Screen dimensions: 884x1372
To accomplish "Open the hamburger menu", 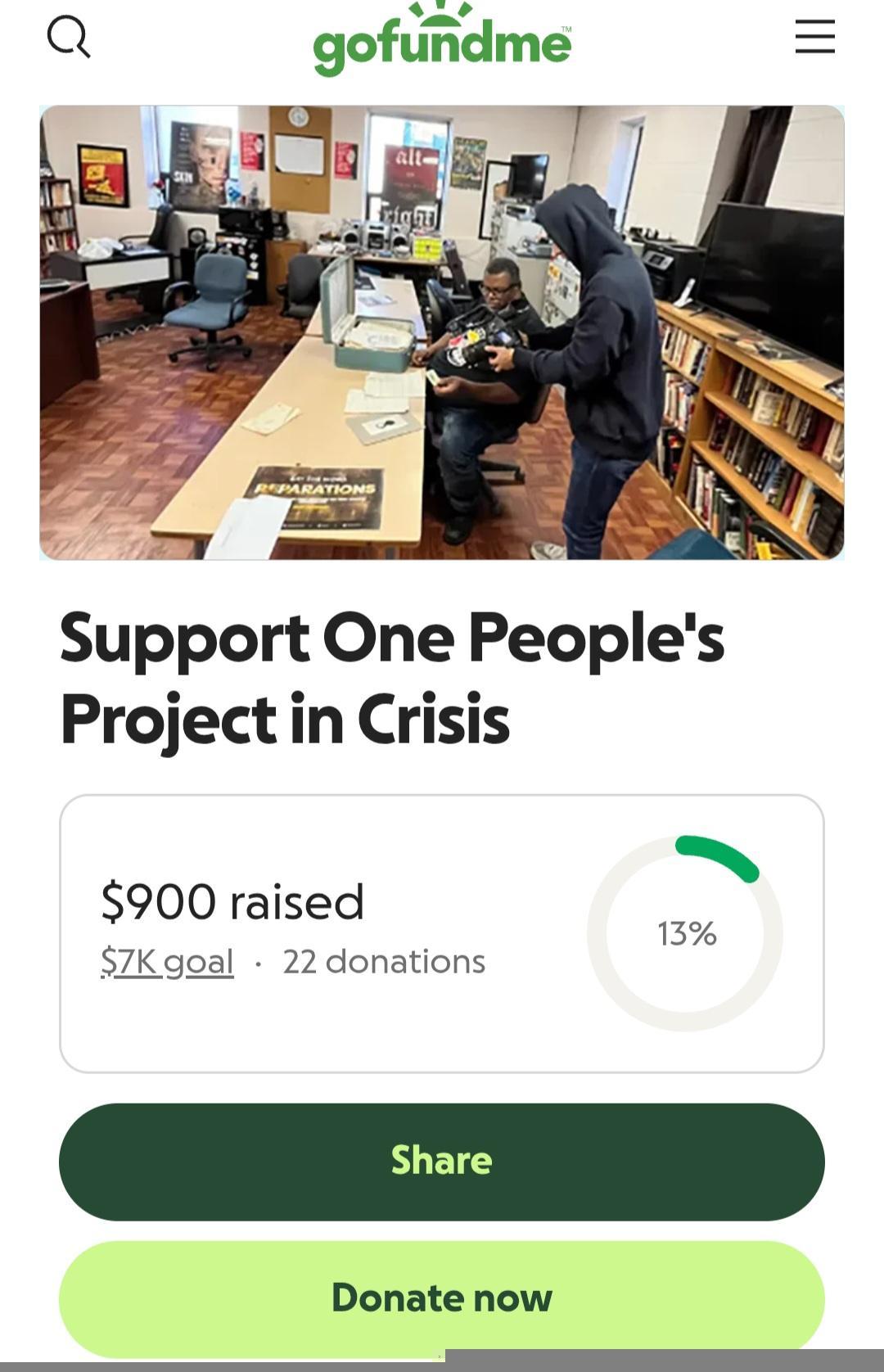I will point(814,38).
